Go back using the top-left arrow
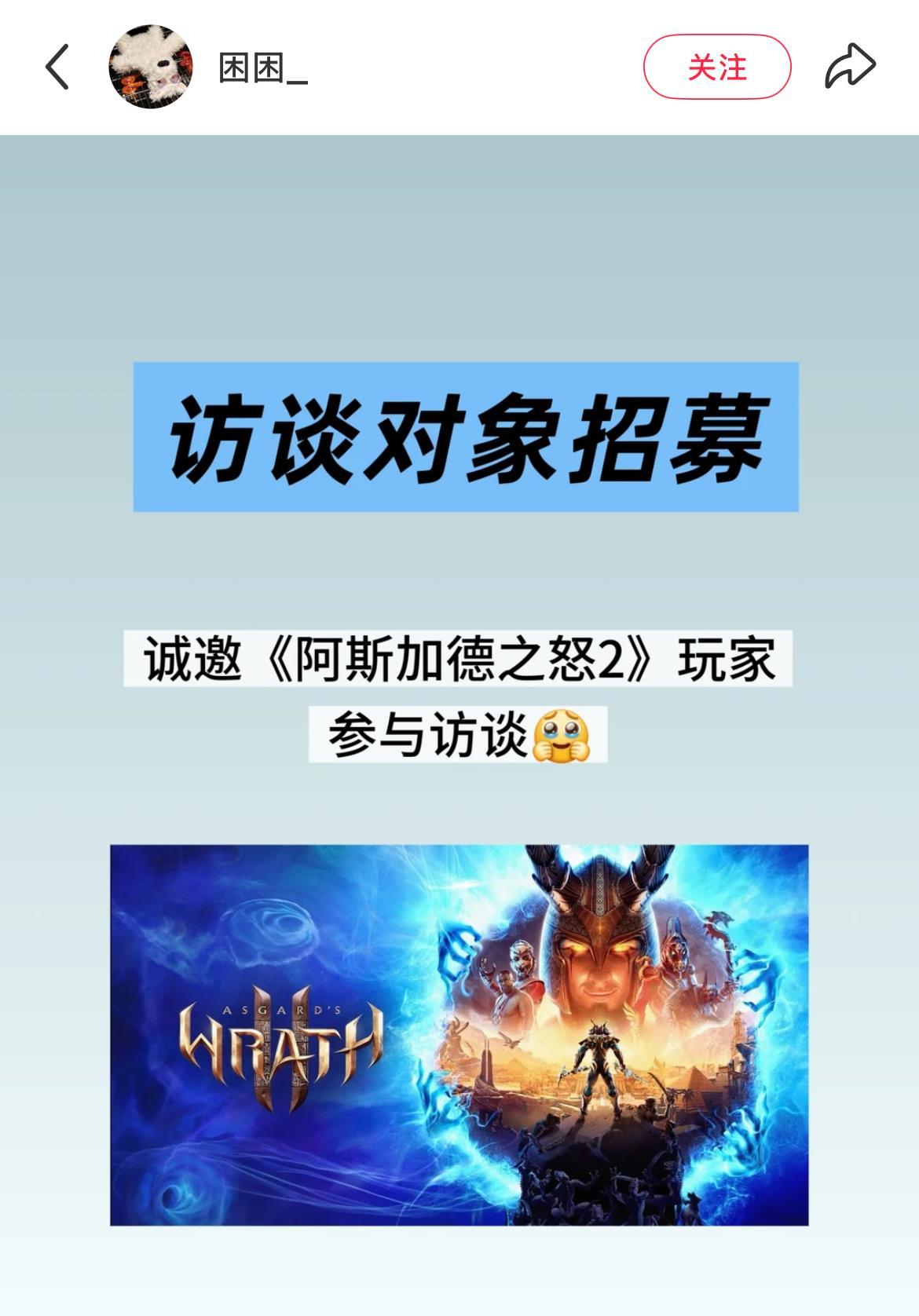This screenshot has width=919, height=1316. pos(58,68)
